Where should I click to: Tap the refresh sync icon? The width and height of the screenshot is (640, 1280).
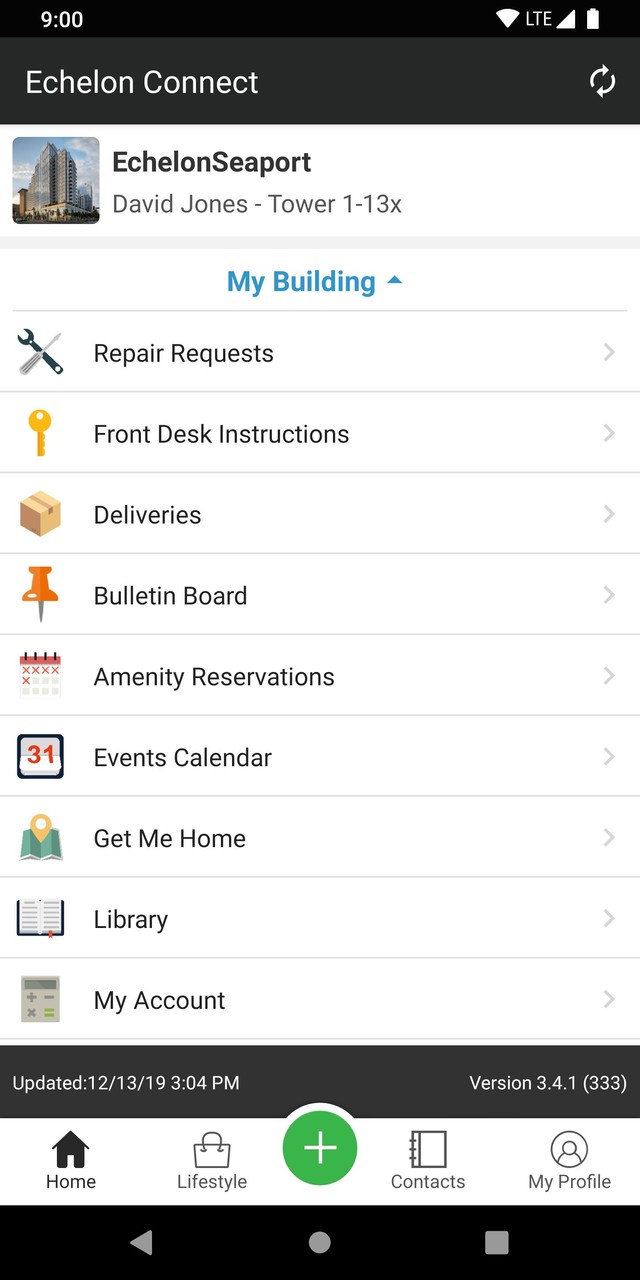[602, 81]
